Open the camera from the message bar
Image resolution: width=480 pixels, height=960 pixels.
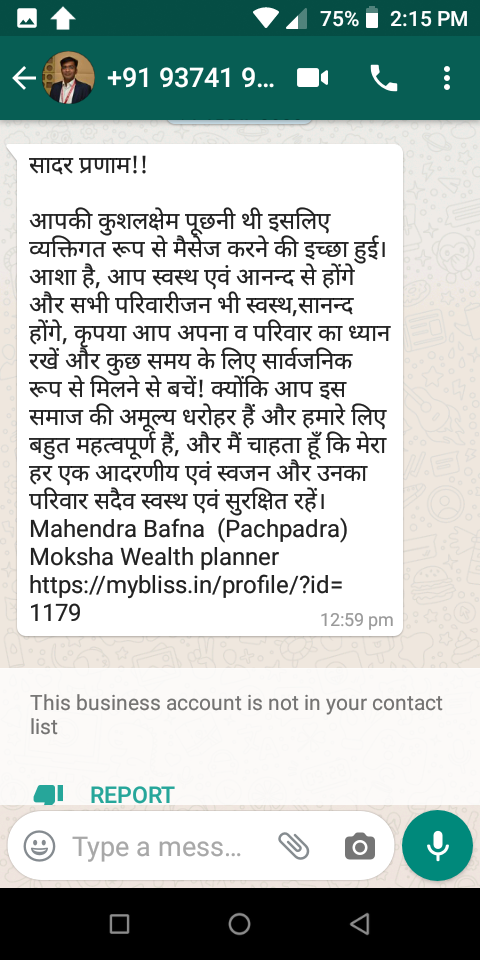359,847
